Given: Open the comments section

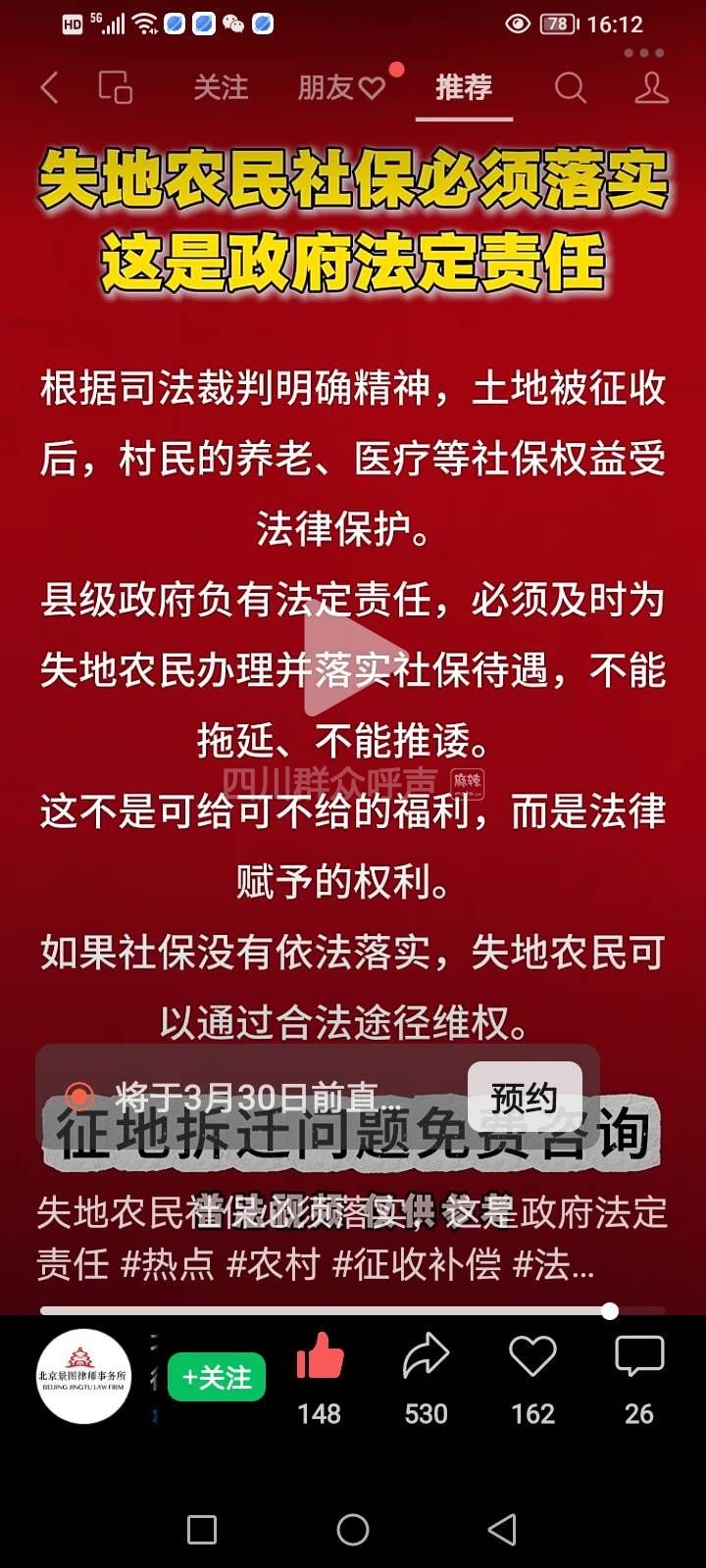Looking at the screenshot, I should (x=639, y=1359).
